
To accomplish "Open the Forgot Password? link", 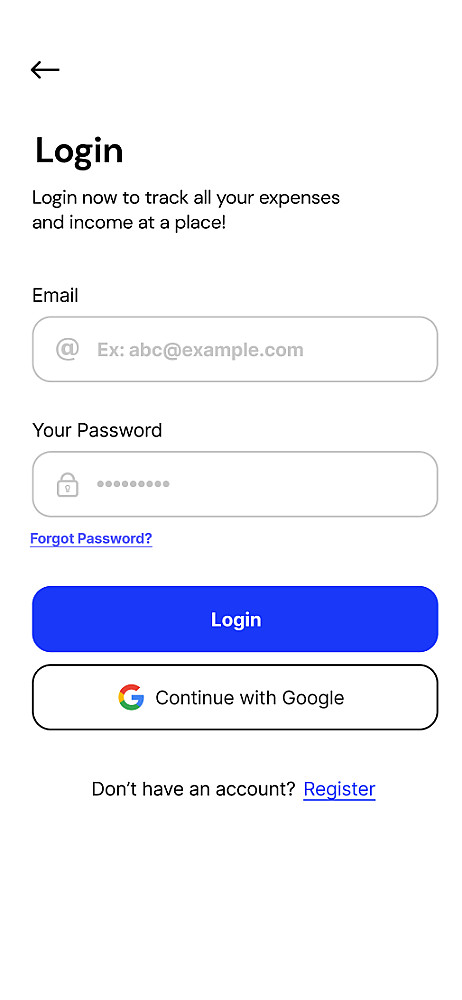I will tap(91, 539).
